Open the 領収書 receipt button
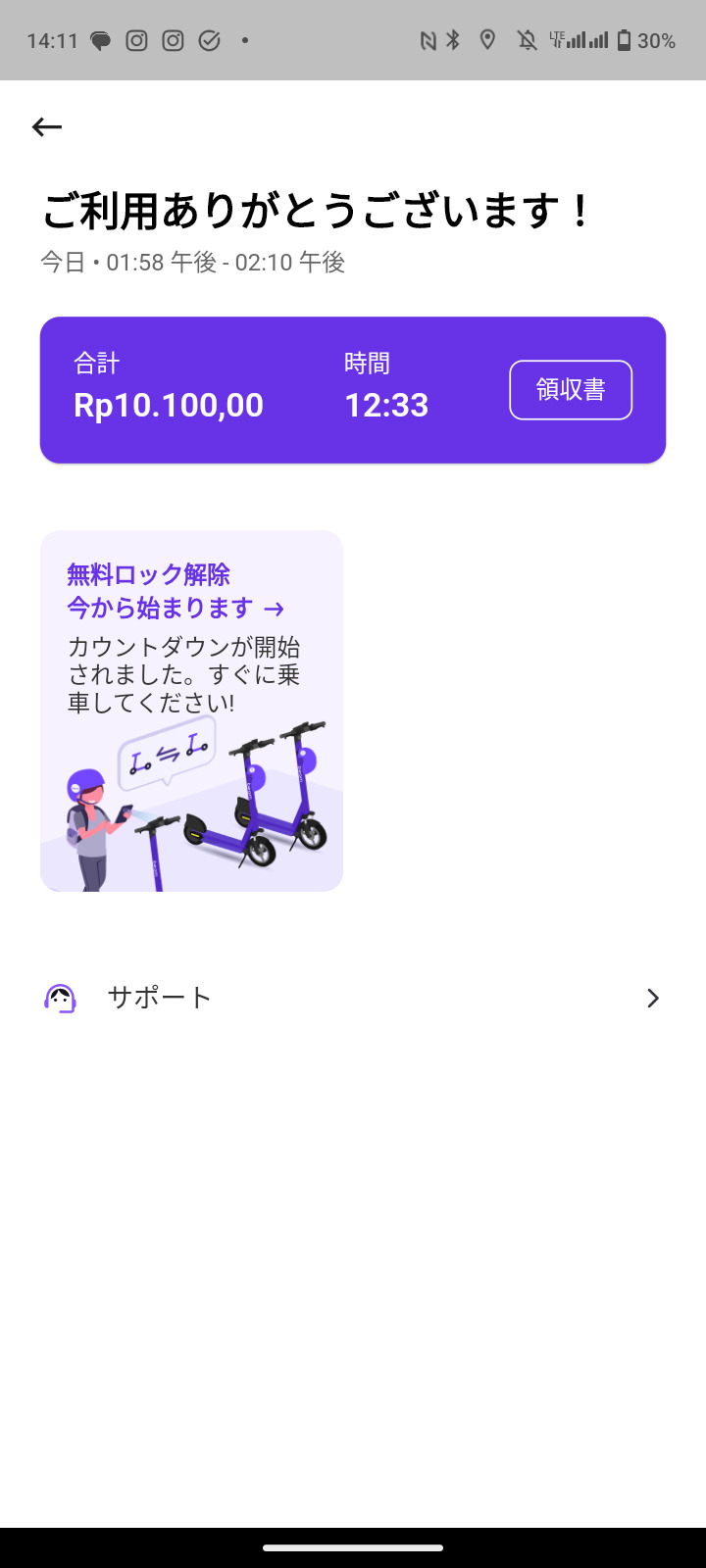This screenshot has height=1568, width=706. 571,390
